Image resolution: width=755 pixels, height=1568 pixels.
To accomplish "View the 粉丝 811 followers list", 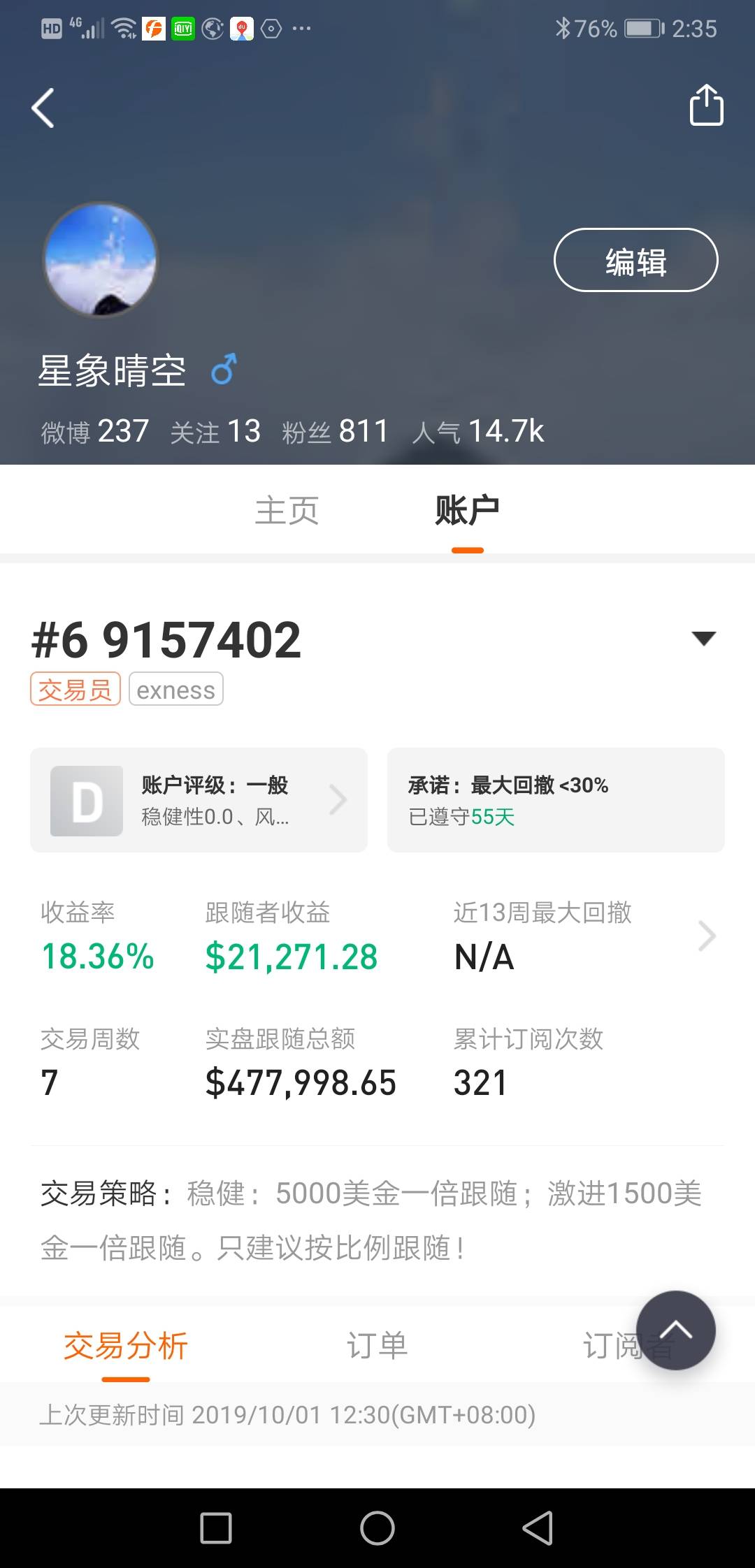I will pyautogui.click(x=335, y=432).
